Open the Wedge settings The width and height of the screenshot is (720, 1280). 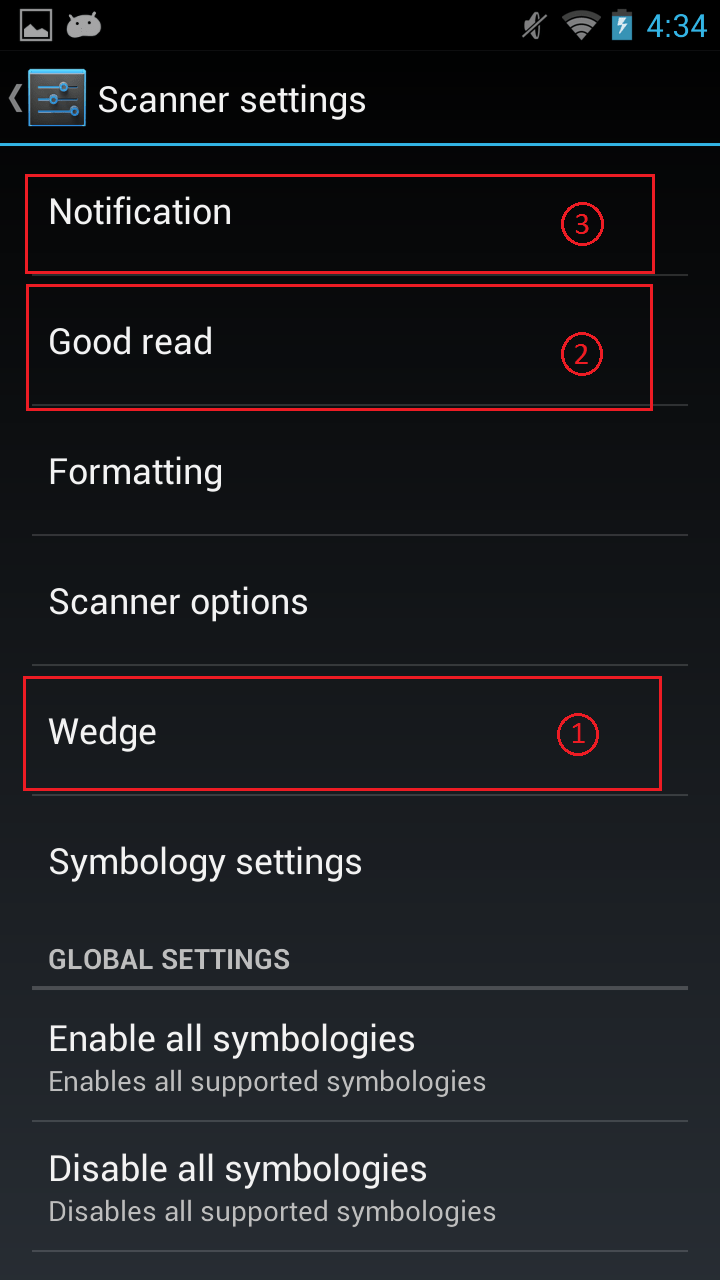click(103, 732)
